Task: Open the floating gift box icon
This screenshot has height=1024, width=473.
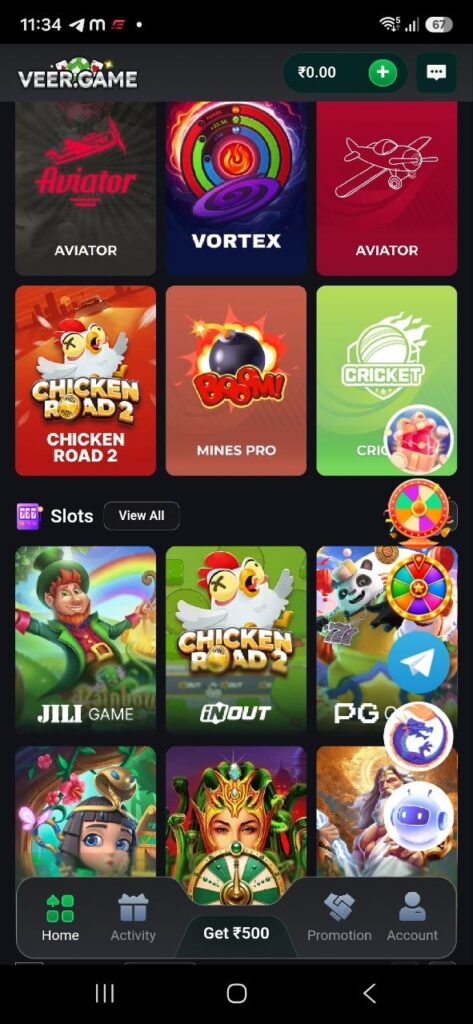Action: [419, 440]
